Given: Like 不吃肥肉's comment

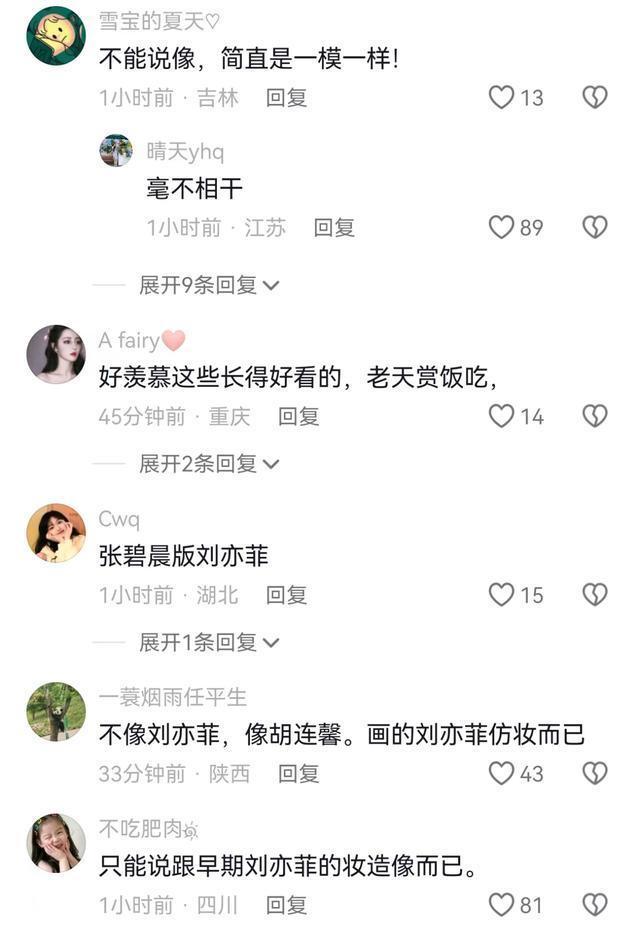Looking at the screenshot, I should point(501,905).
